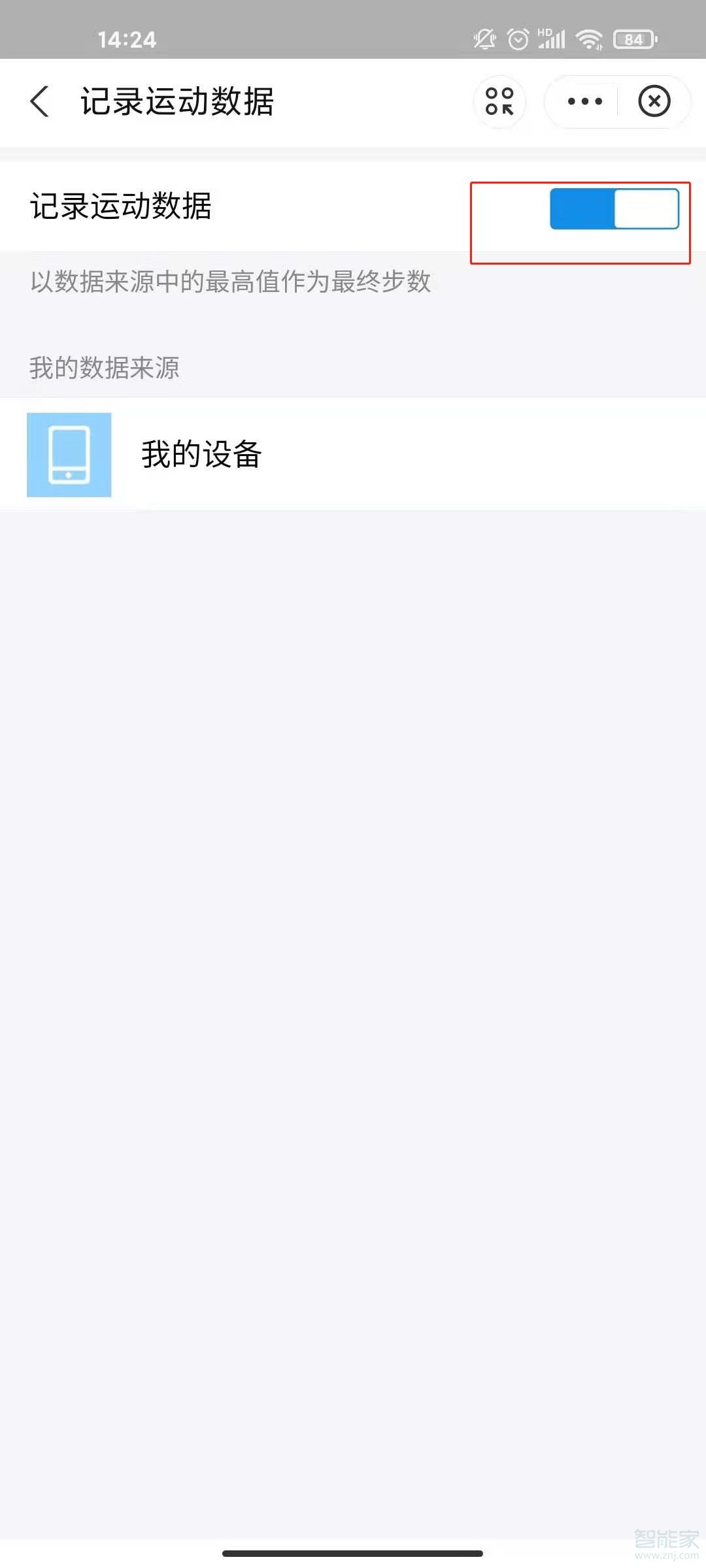Toggle the 记录运动数据 switch
This screenshot has width=706, height=1568.
pyautogui.click(x=614, y=209)
